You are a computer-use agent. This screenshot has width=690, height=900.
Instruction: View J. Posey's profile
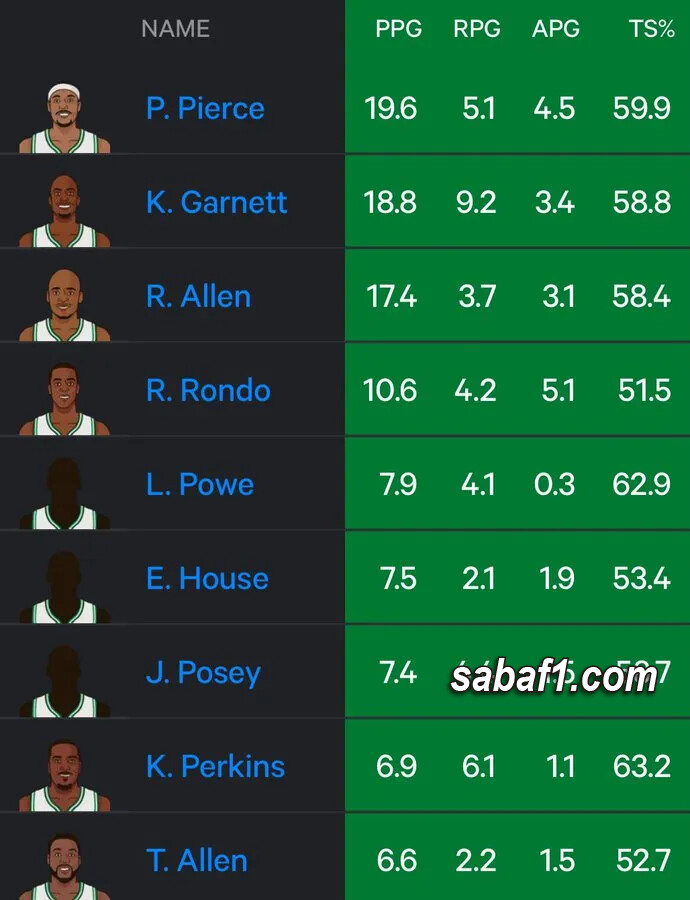pyautogui.click(x=203, y=672)
